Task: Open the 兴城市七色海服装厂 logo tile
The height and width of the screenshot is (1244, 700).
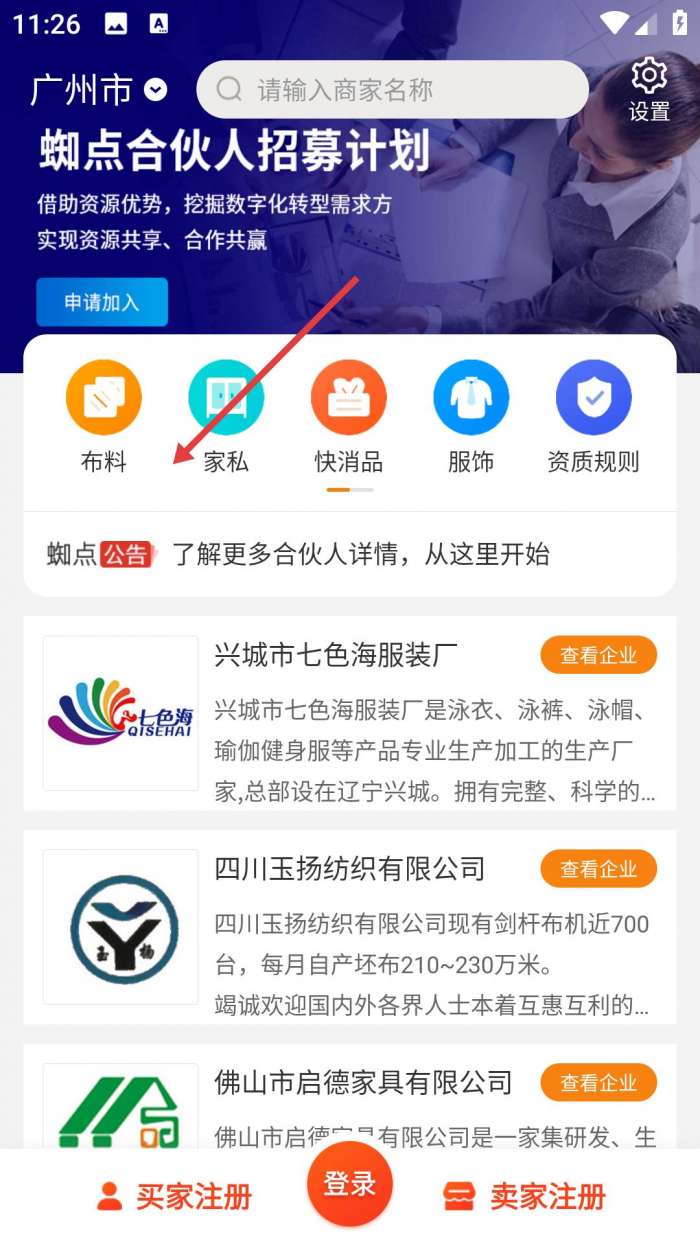Action: 121,713
